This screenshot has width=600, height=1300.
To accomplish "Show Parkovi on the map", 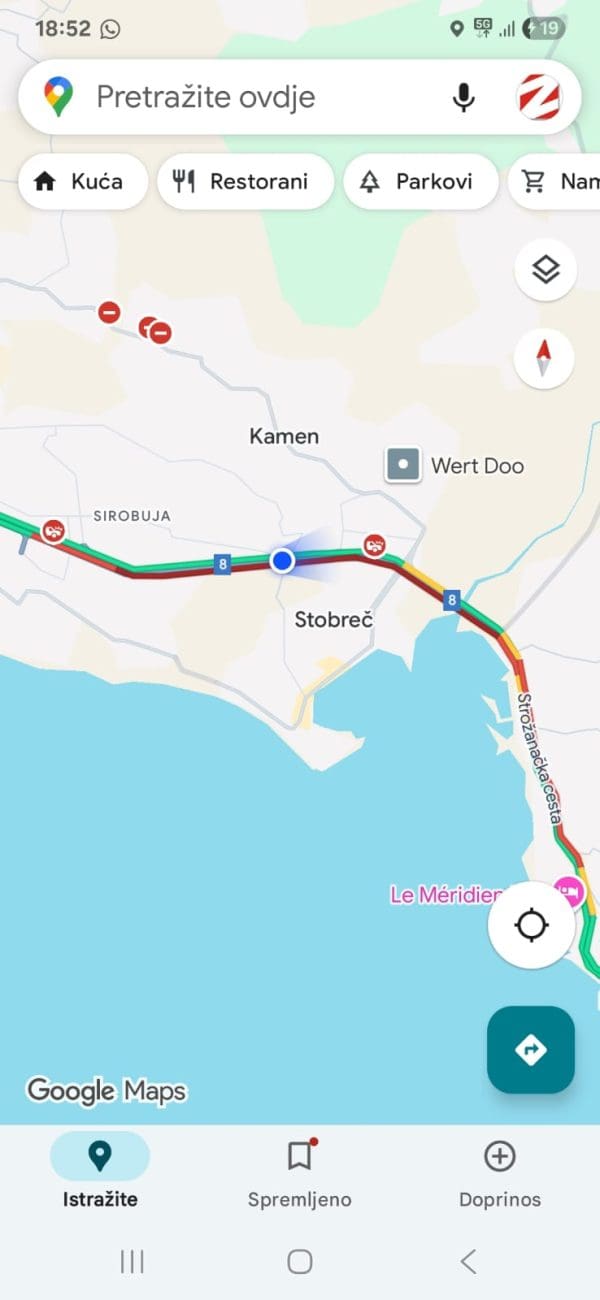I will (419, 181).
